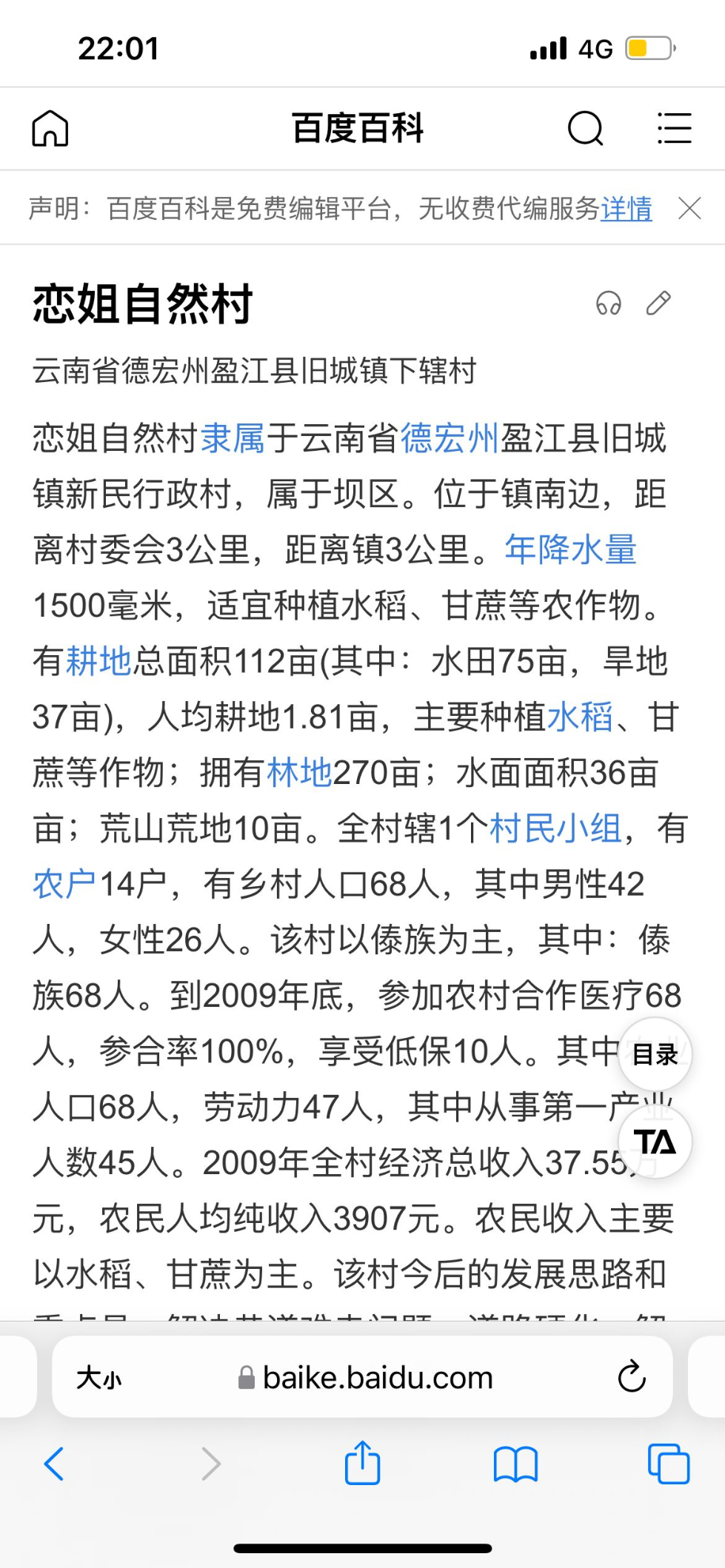
Task: Open the 详情 link in the notice
Action: click(626, 209)
